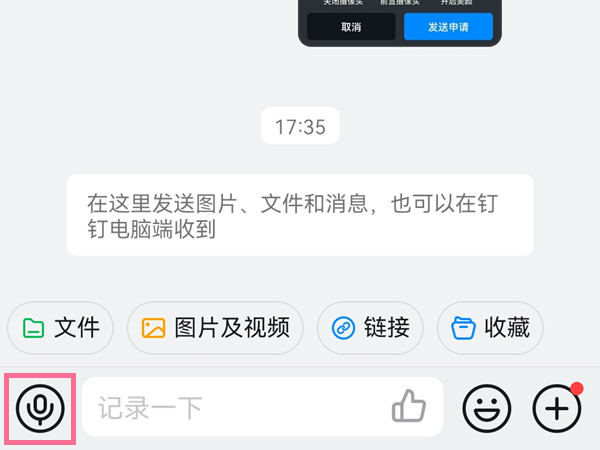The width and height of the screenshot is (600, 450).
Task: Open the emoji picker
Action: (486, 407)
